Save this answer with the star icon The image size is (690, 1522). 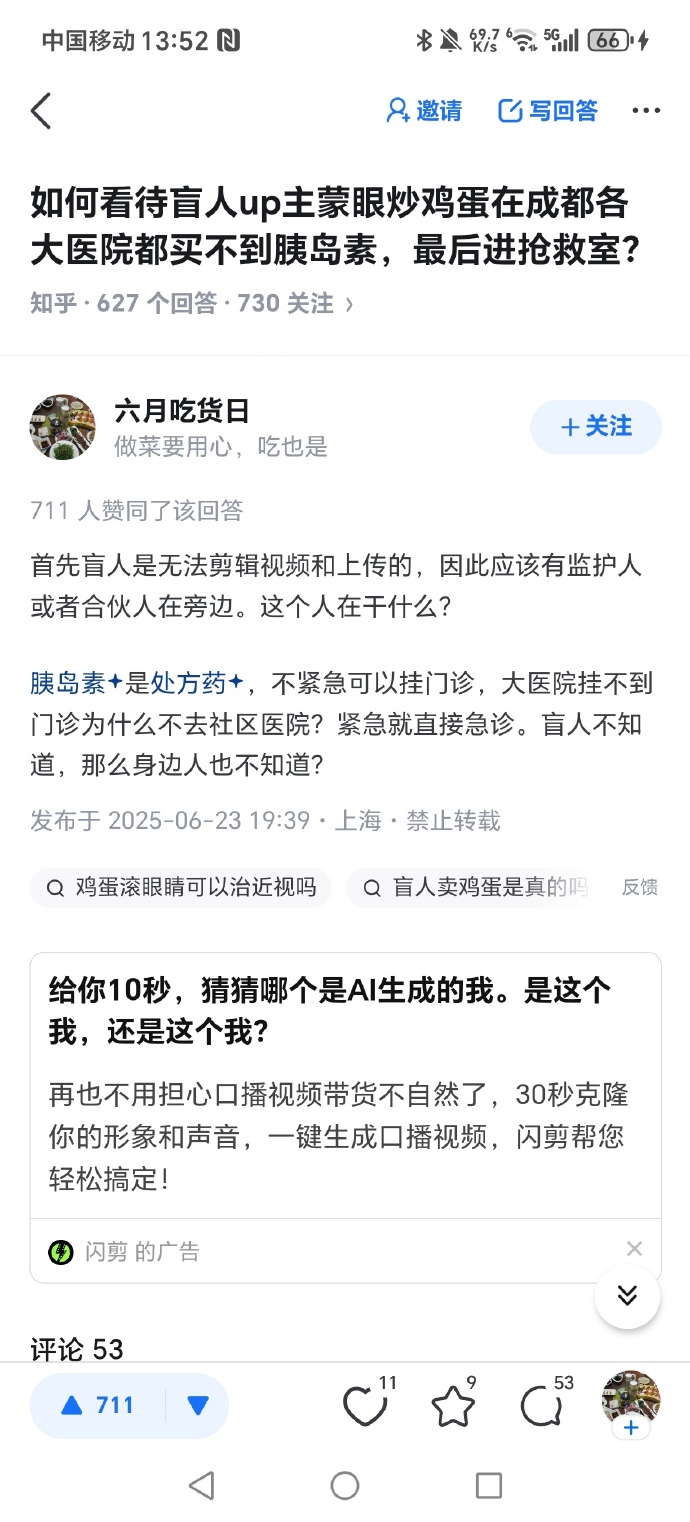point(452,1407)
